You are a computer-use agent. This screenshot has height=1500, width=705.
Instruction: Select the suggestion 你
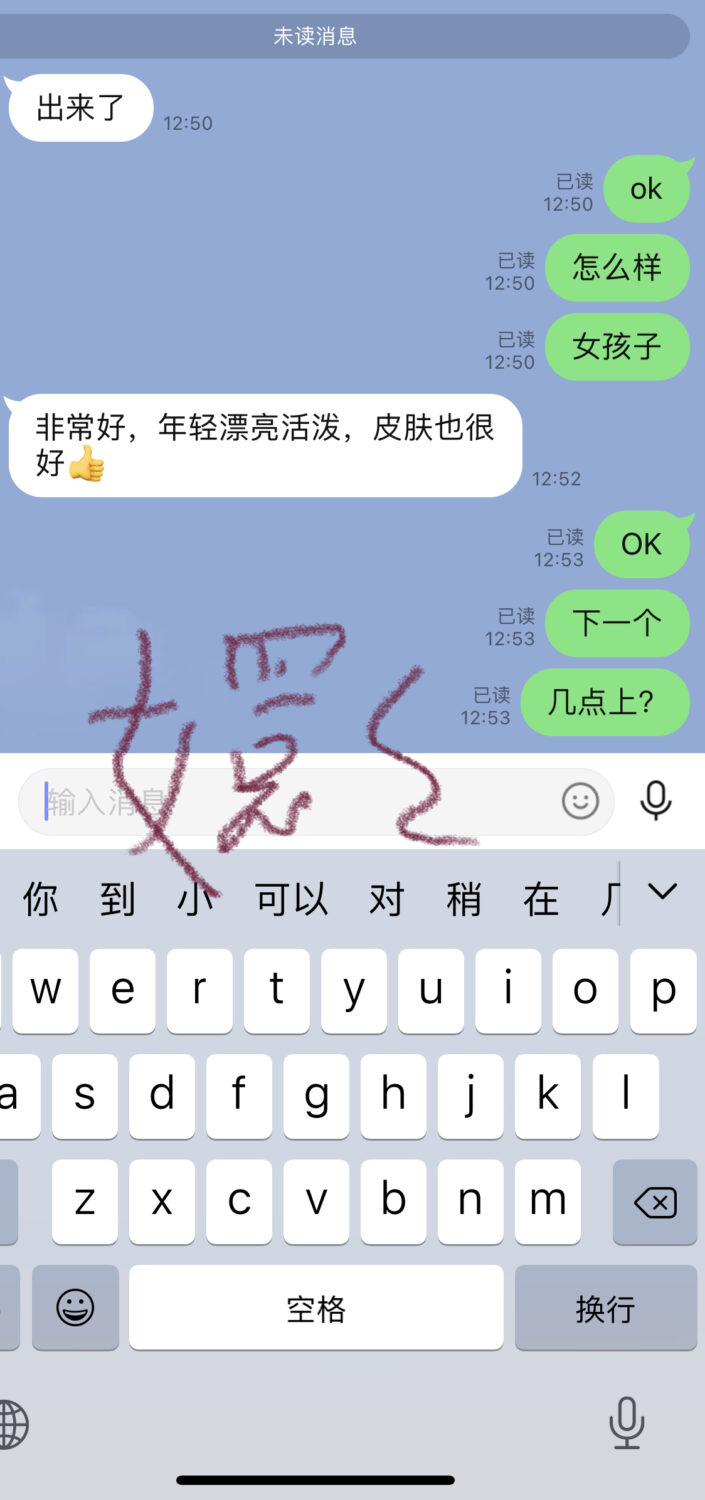click(x=40, y=899)
